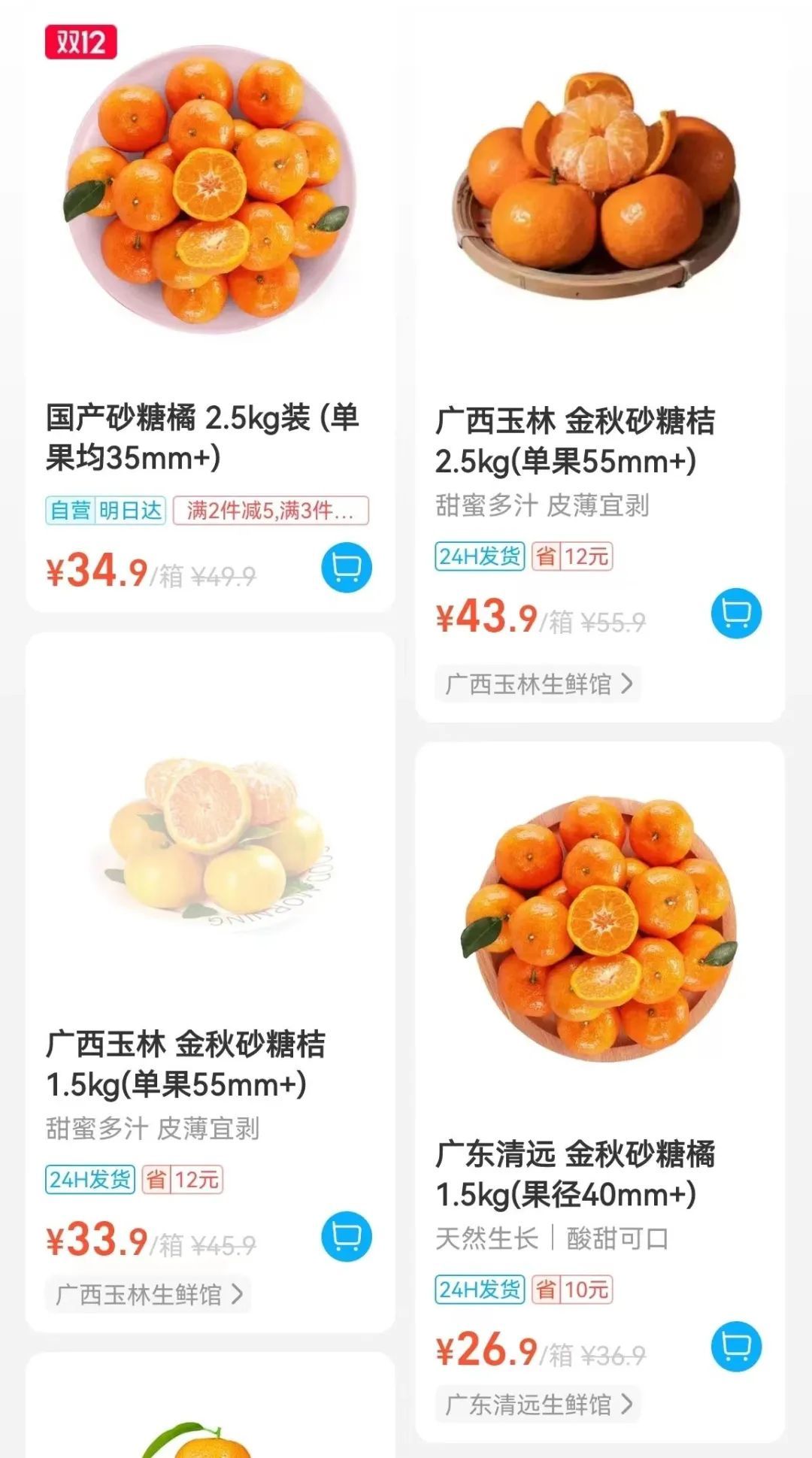Add 广东清远 金秋砂糖橘 1.5kg to cart
The image size is (812, 1458).
pos(736,1346)
